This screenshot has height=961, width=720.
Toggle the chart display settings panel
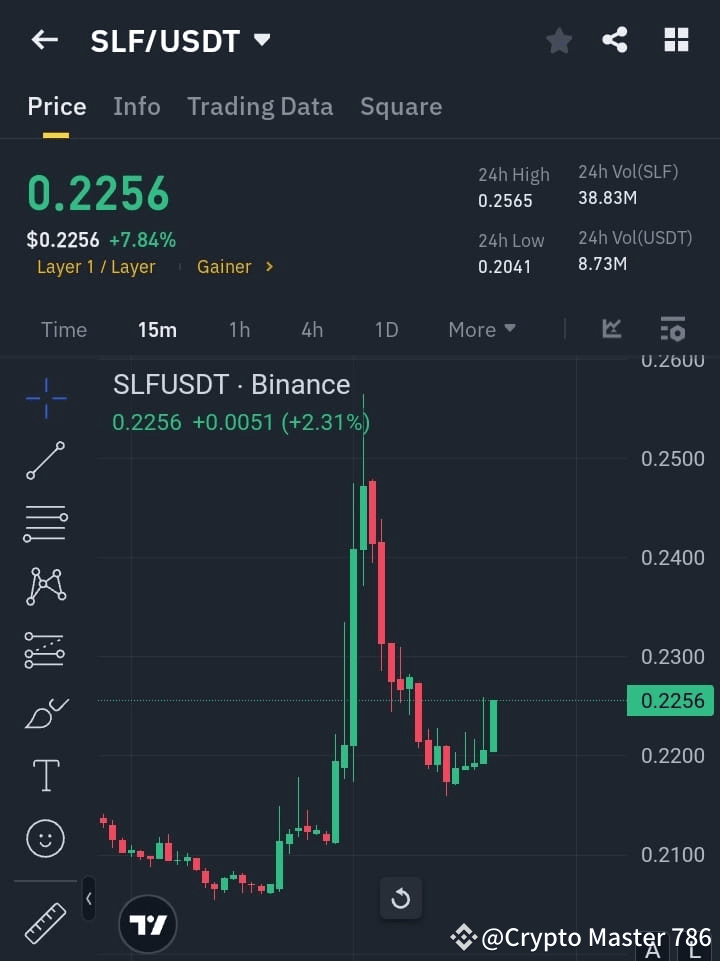coord(672,328)
